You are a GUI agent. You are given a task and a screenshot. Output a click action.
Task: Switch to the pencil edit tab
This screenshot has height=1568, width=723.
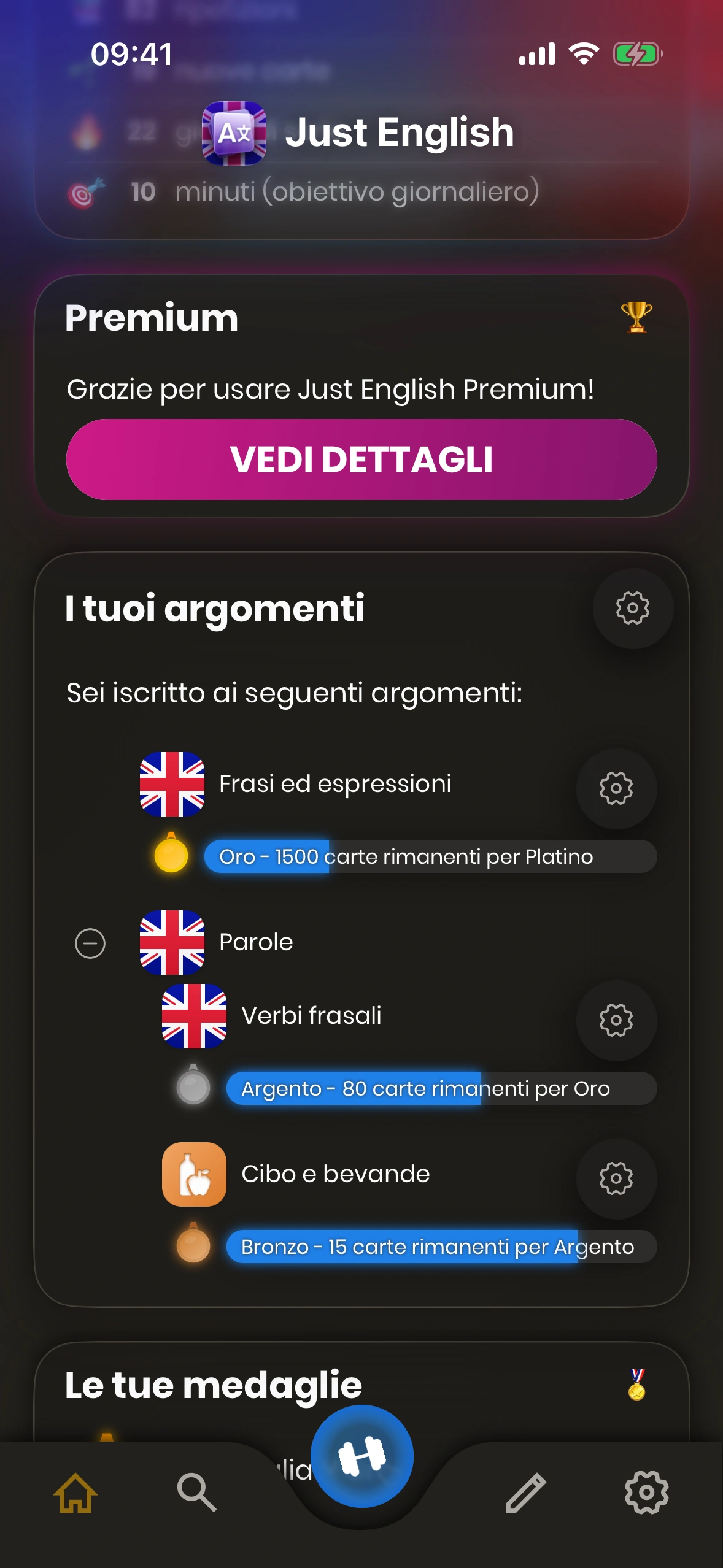[x=526, y=1492]
